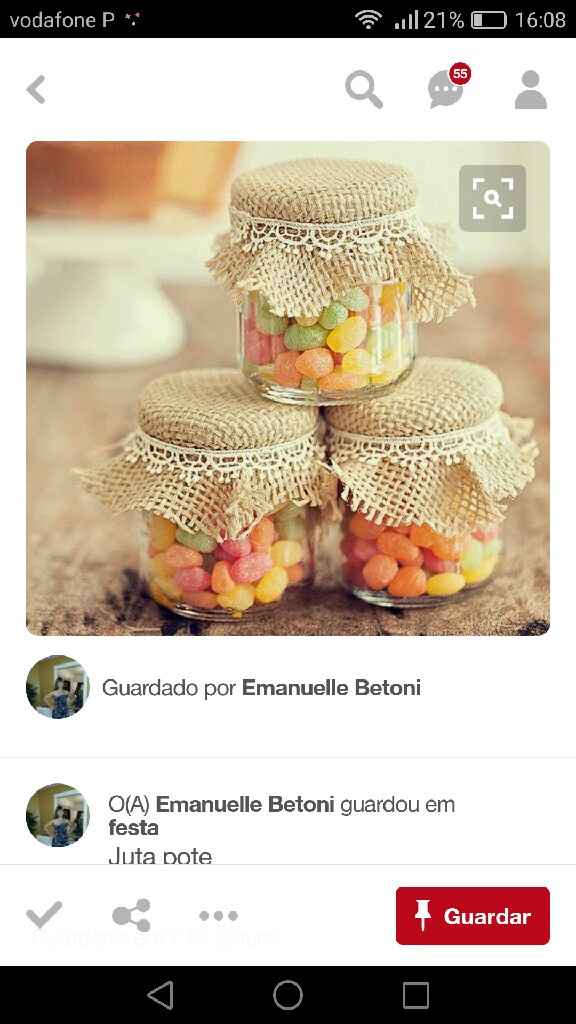Go back using the top-left arrow

coord(36,89)
